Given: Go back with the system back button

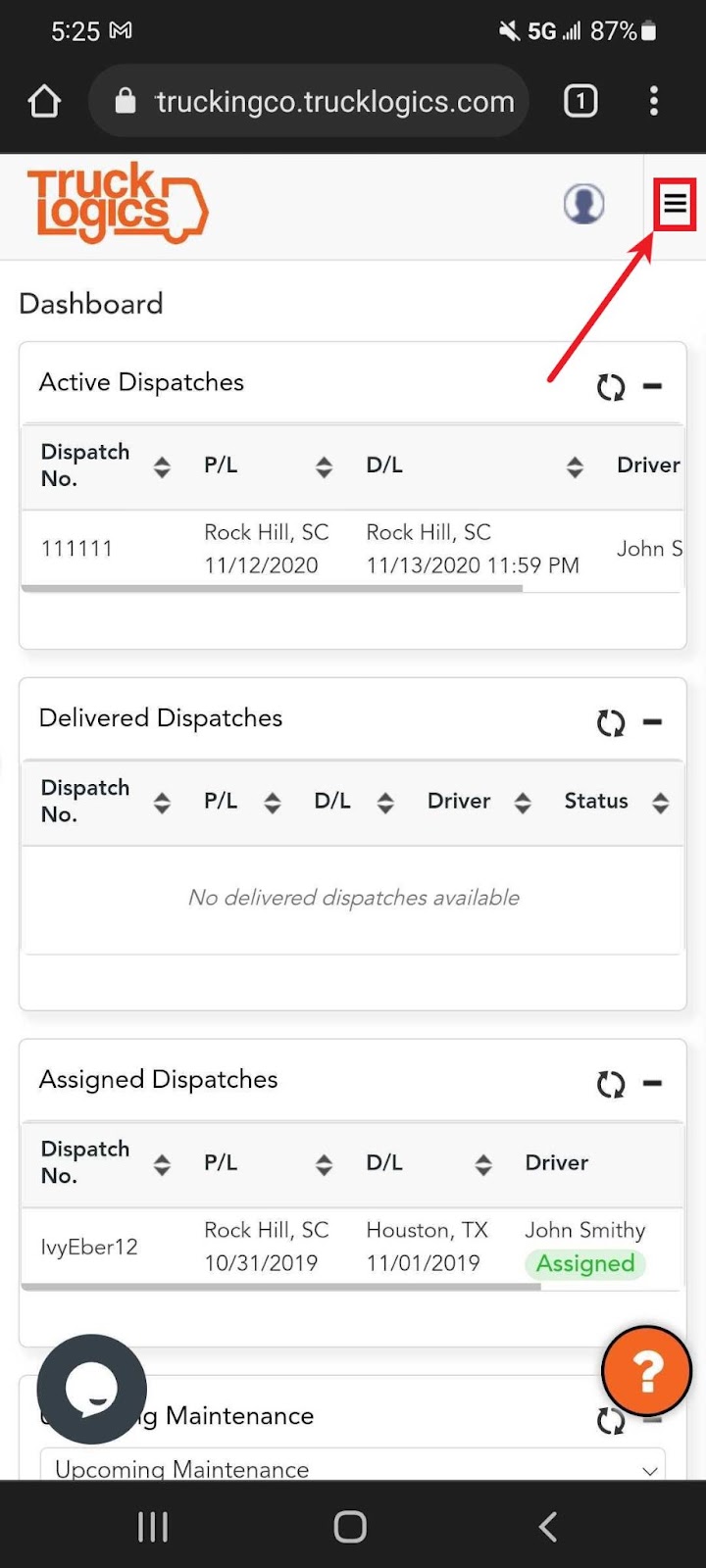Looking at the screenshot, I should point(548,1526).
